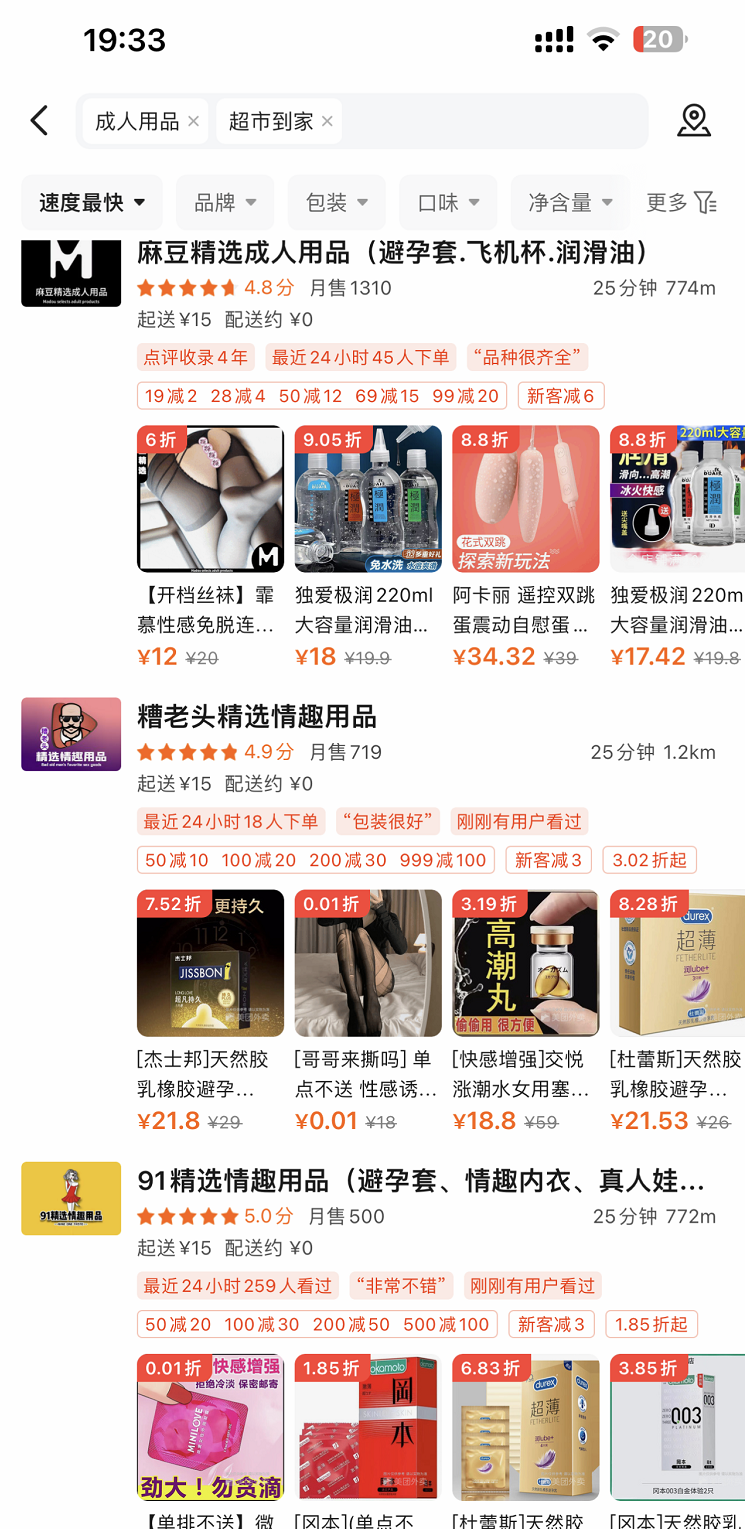
Task: View the 快感增强 product at ¥18.8
Action: (526, 964)
